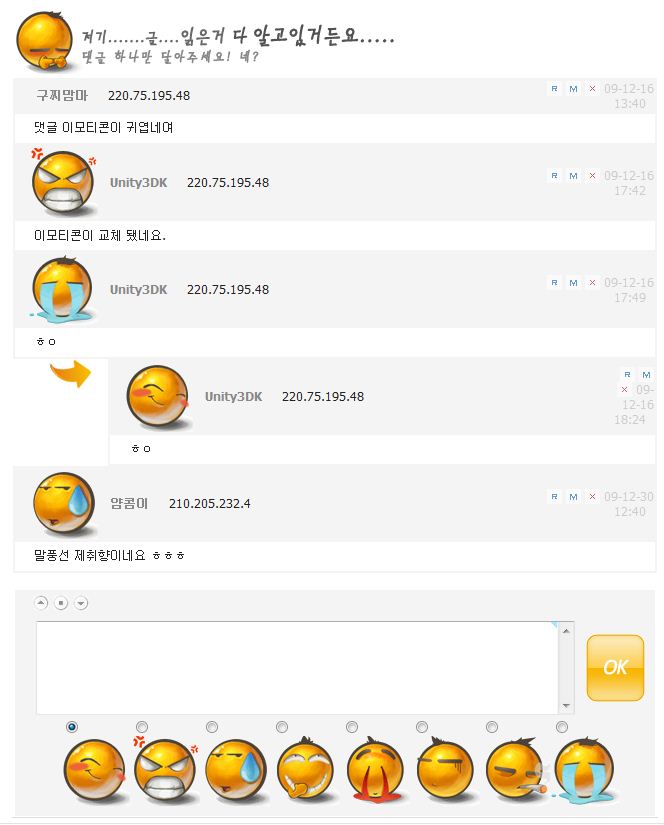Reset comment box size with square icon

(x=61, y=603)
